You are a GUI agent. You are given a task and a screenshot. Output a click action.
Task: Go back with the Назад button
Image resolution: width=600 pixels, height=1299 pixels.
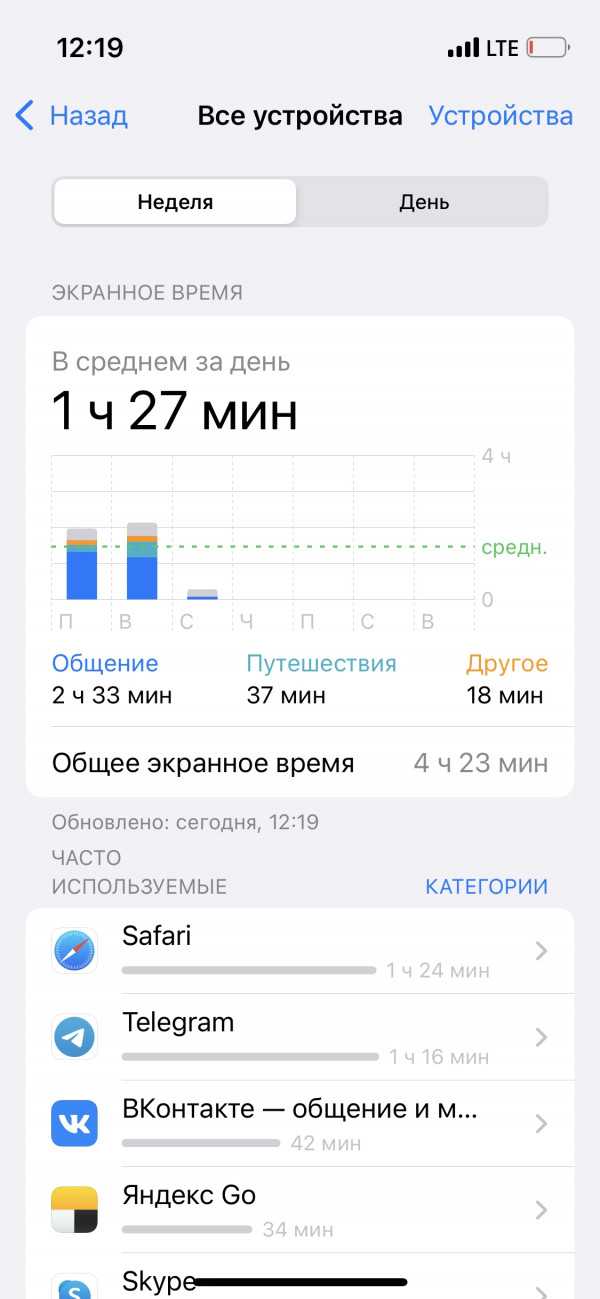click(x=71, y=116)
